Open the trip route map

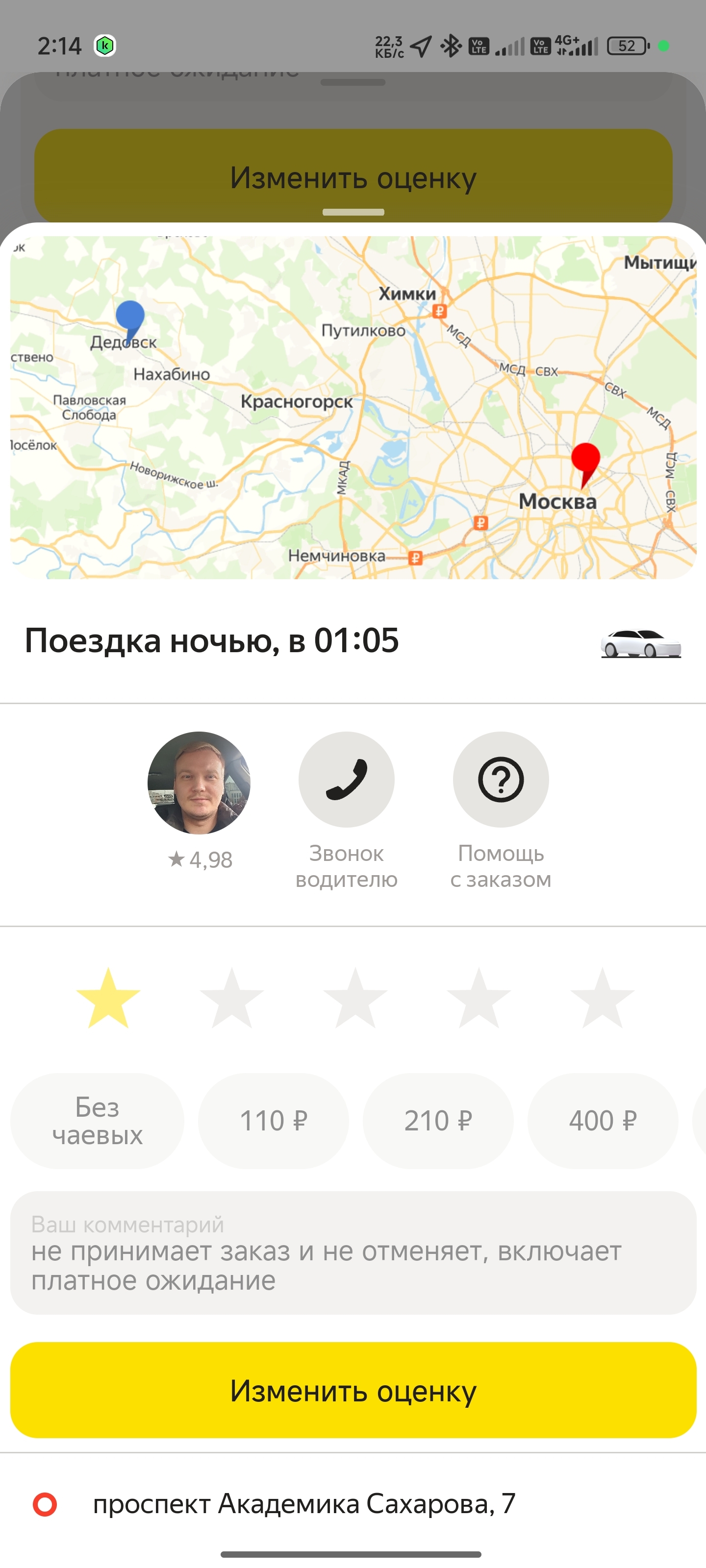353,407
